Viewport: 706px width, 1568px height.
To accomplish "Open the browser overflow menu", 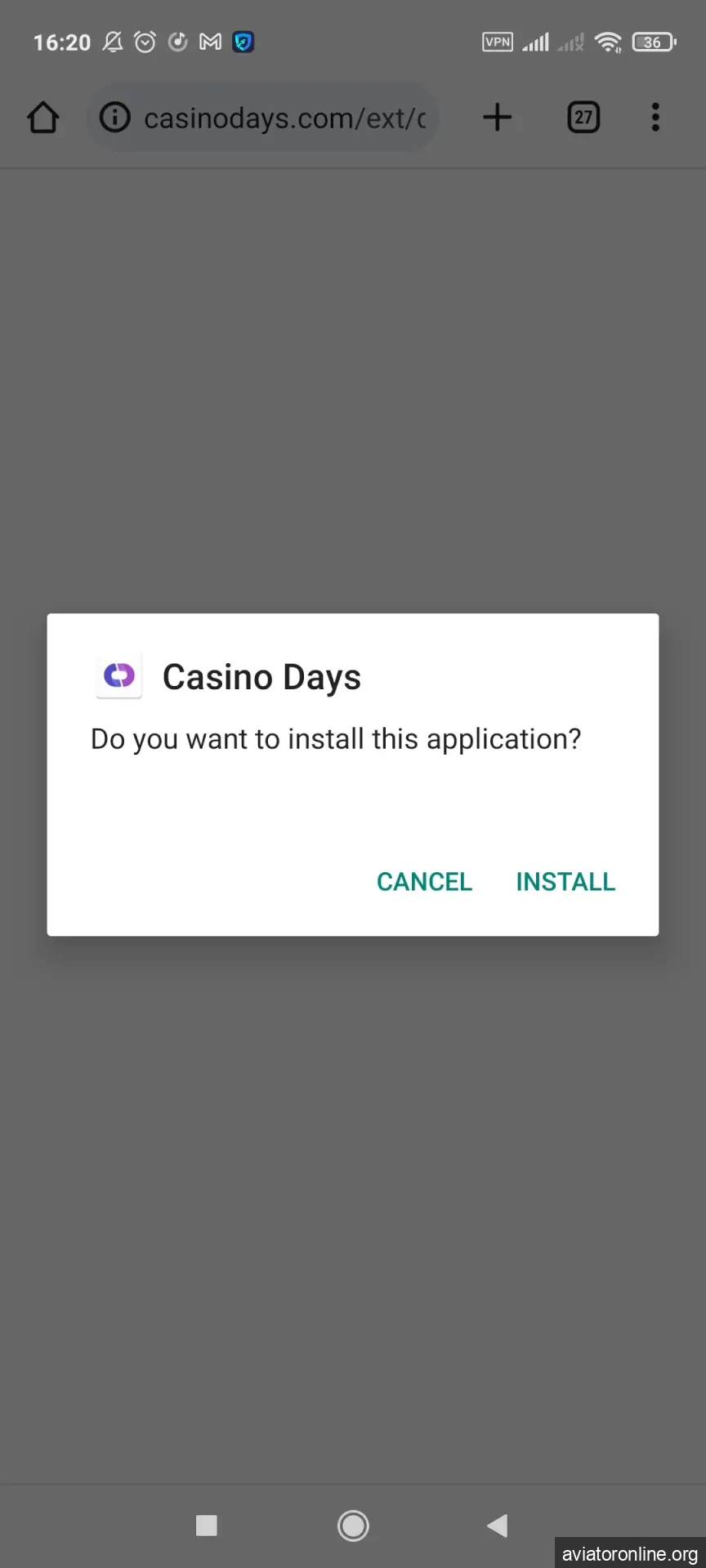I will pos(655,118).
